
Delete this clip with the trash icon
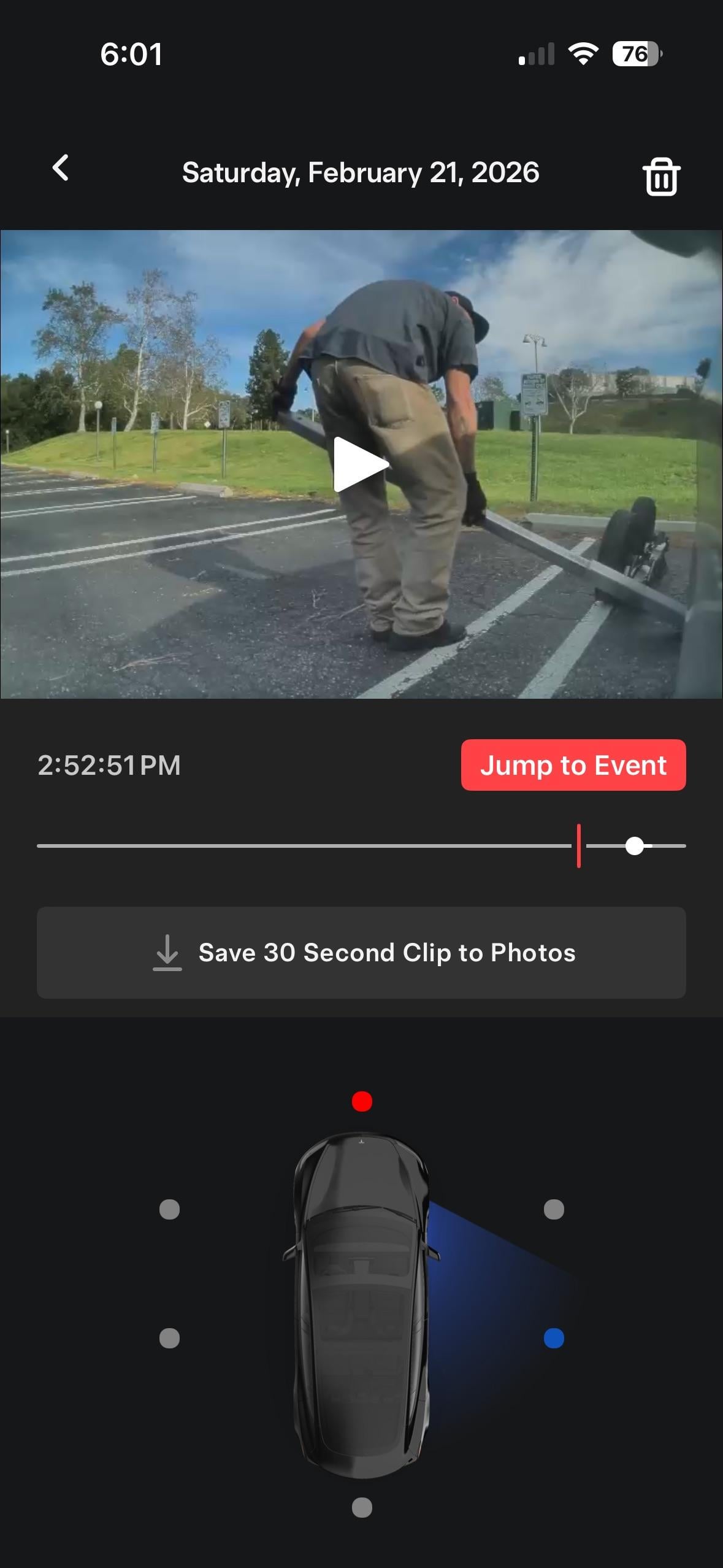661,177
